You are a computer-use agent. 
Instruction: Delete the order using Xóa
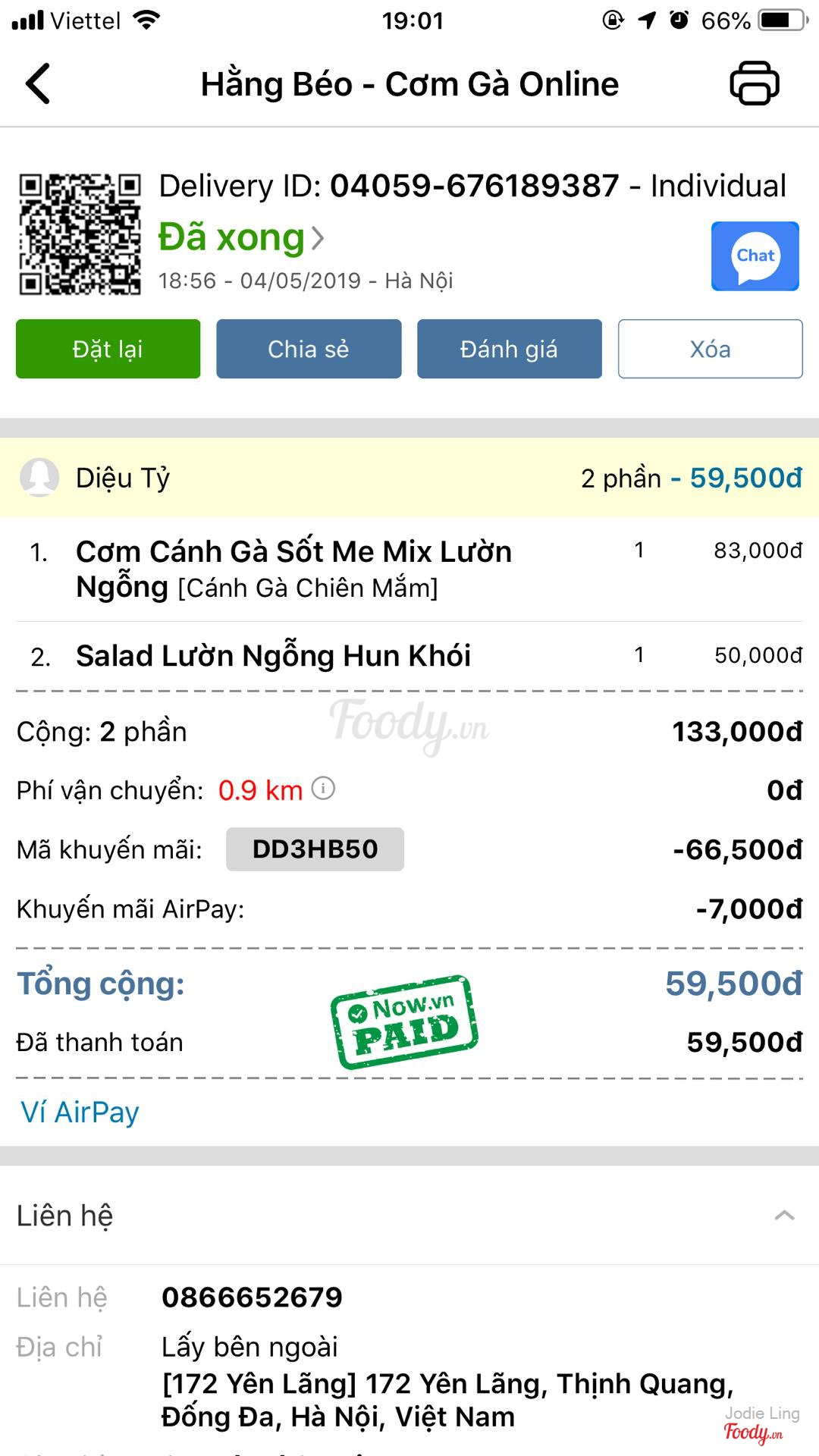point(710,349)
